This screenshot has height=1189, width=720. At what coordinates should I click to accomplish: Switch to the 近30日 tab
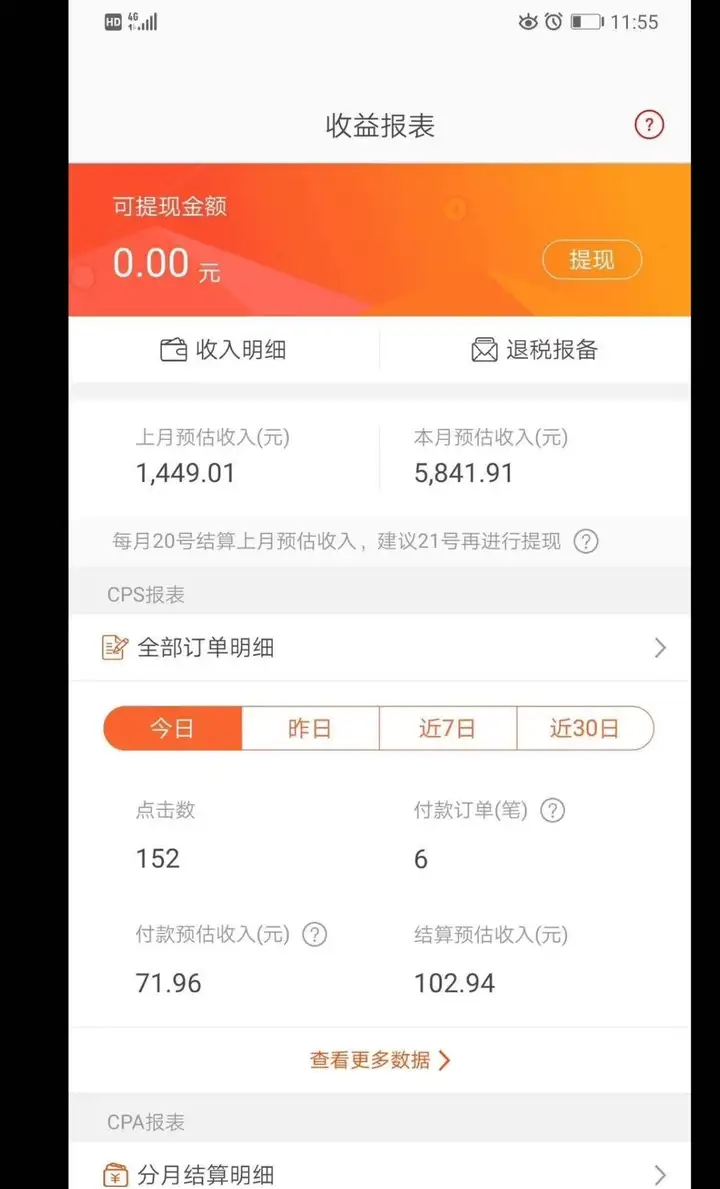pyautogui.click(x=585, y=729)
